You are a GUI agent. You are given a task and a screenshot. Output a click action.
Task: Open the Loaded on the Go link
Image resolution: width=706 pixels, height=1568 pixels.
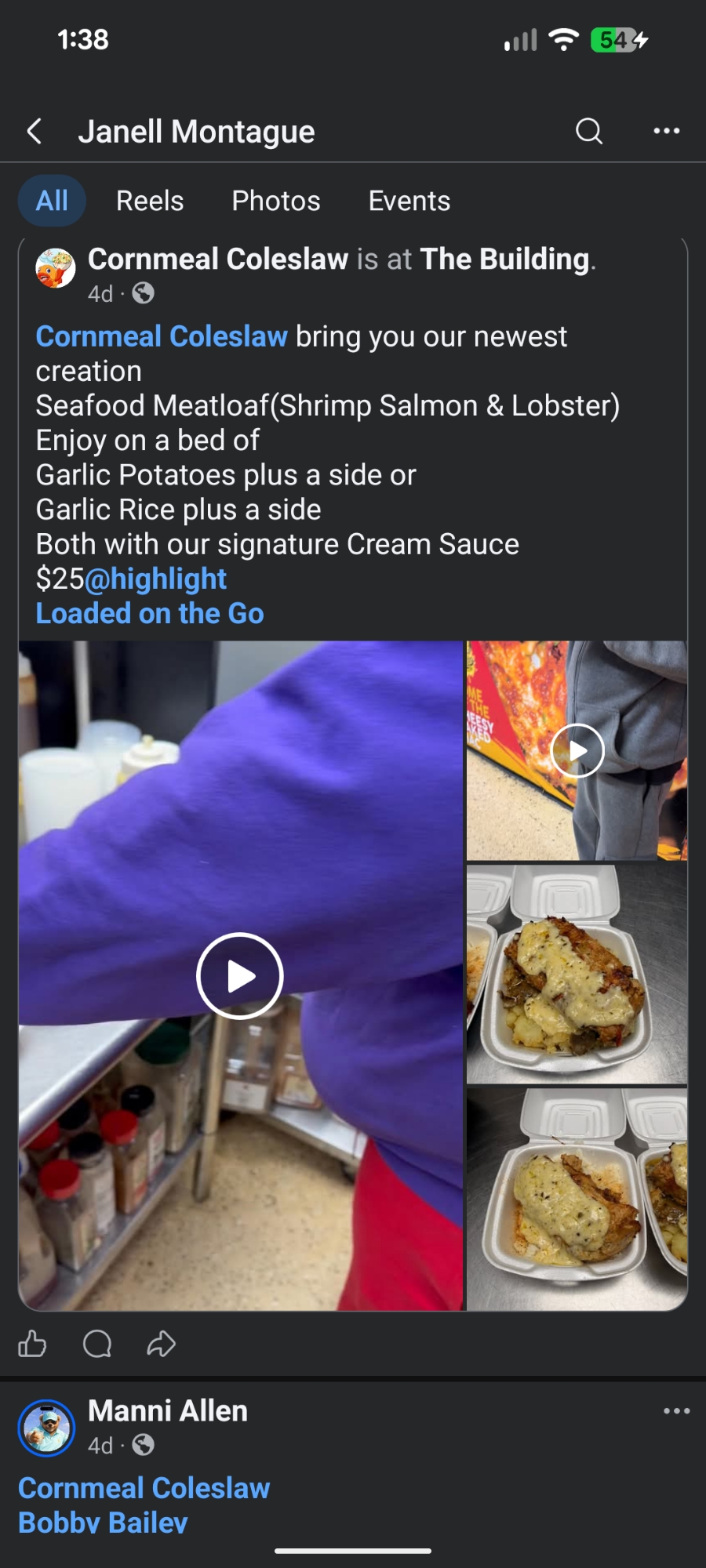pos(150,614)
